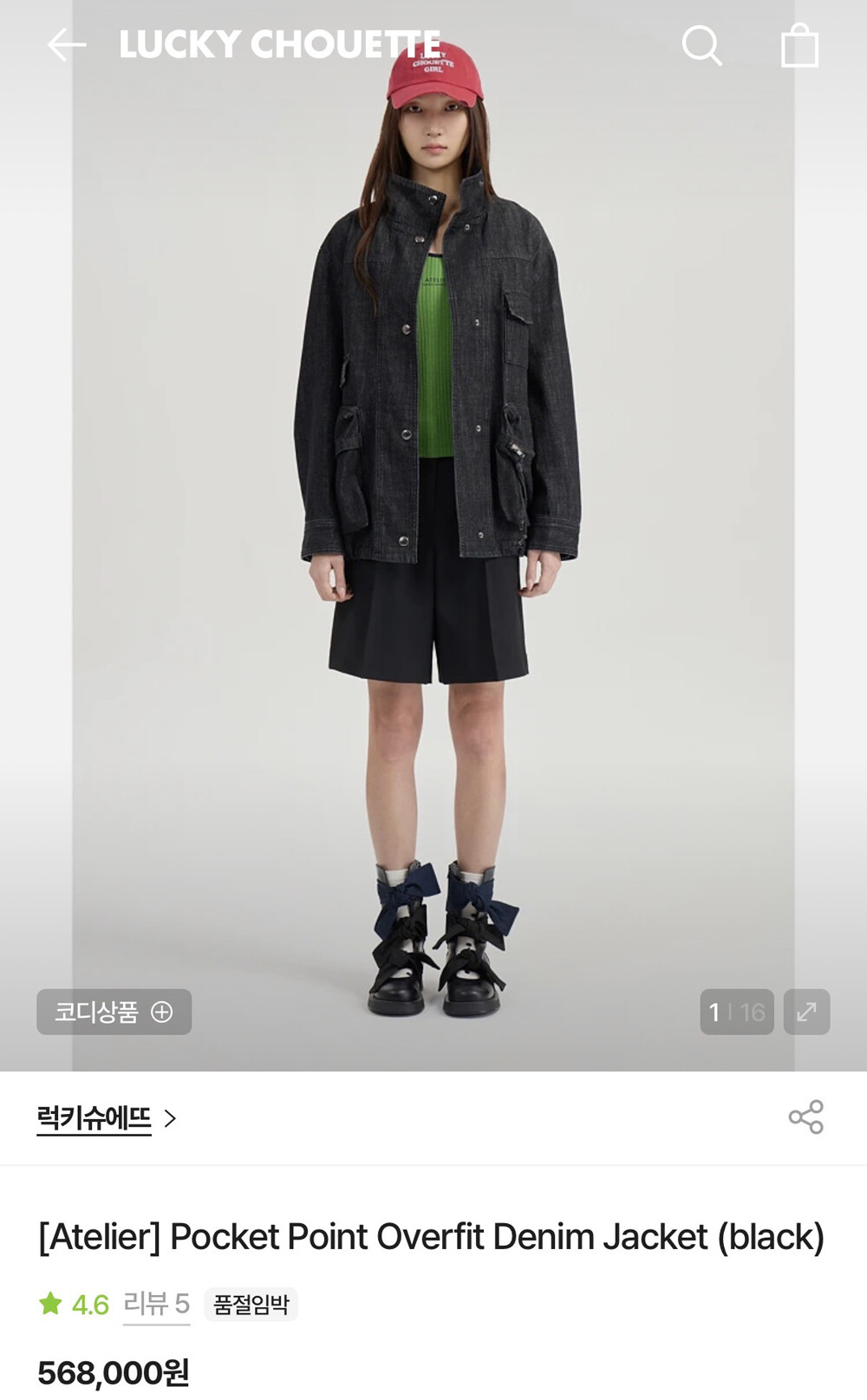Go back using the arrow icon
Image resolution: width=867 pixels, height=1400 pixels.
pos(67,45)
